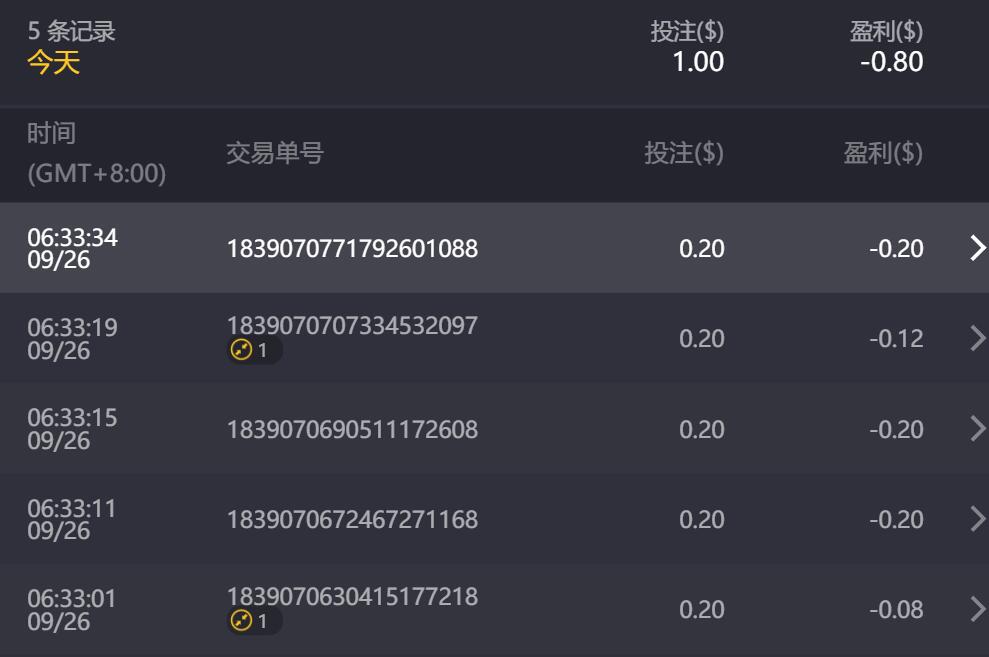Open record 1839070690511172608 details
This screenshot has height=657, width=989.
(x=977, y=429)
